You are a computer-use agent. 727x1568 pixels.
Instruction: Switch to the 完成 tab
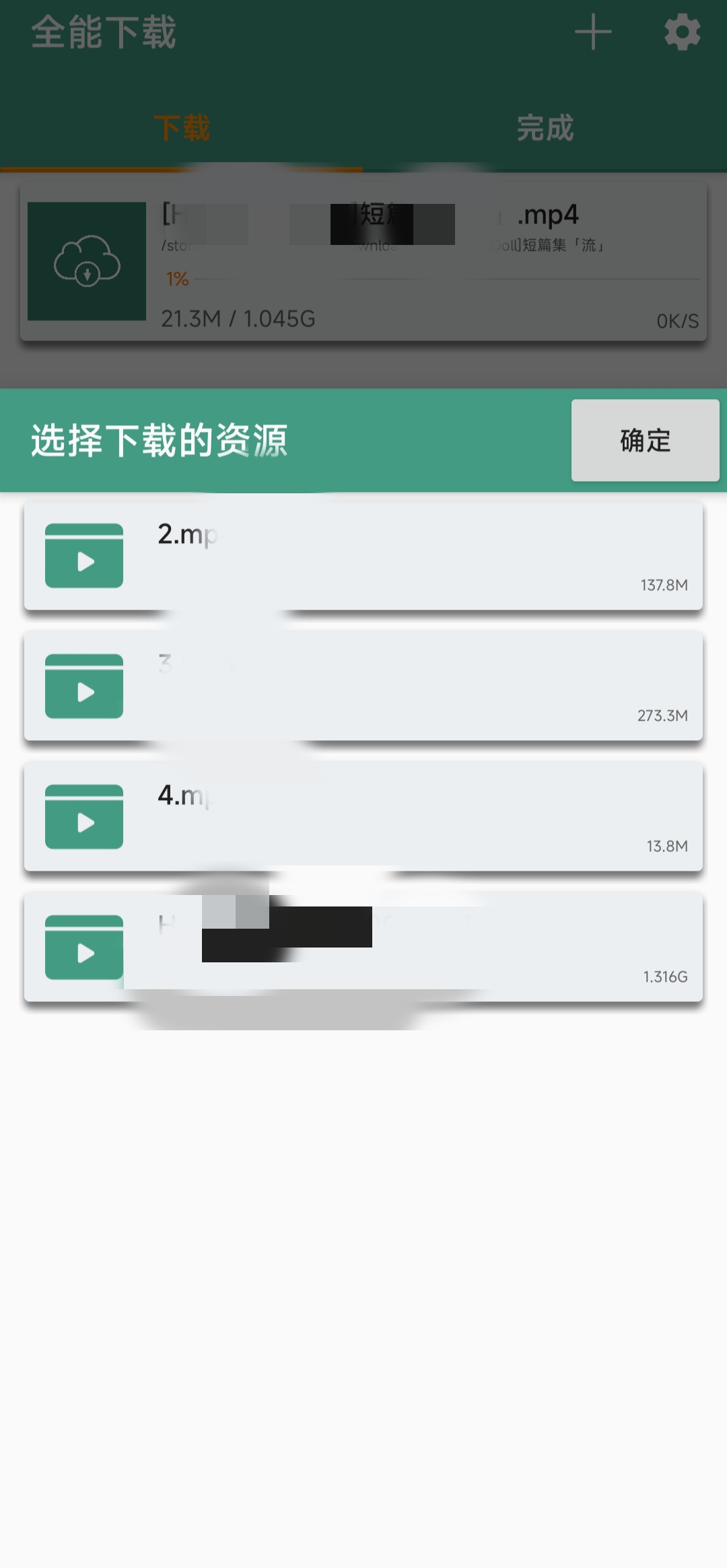coord(545,128)
